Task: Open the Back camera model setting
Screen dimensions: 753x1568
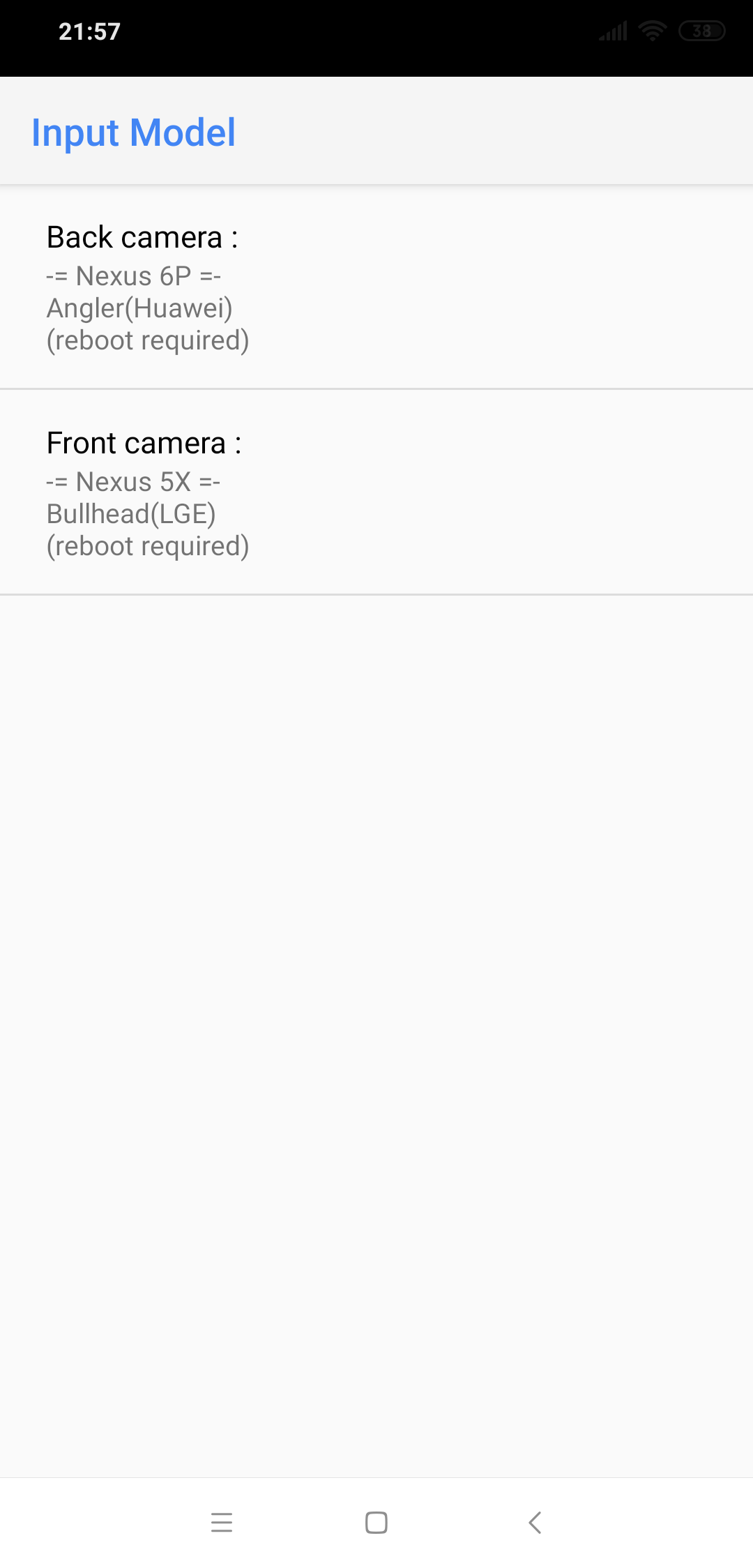Action: click(376, 287)
